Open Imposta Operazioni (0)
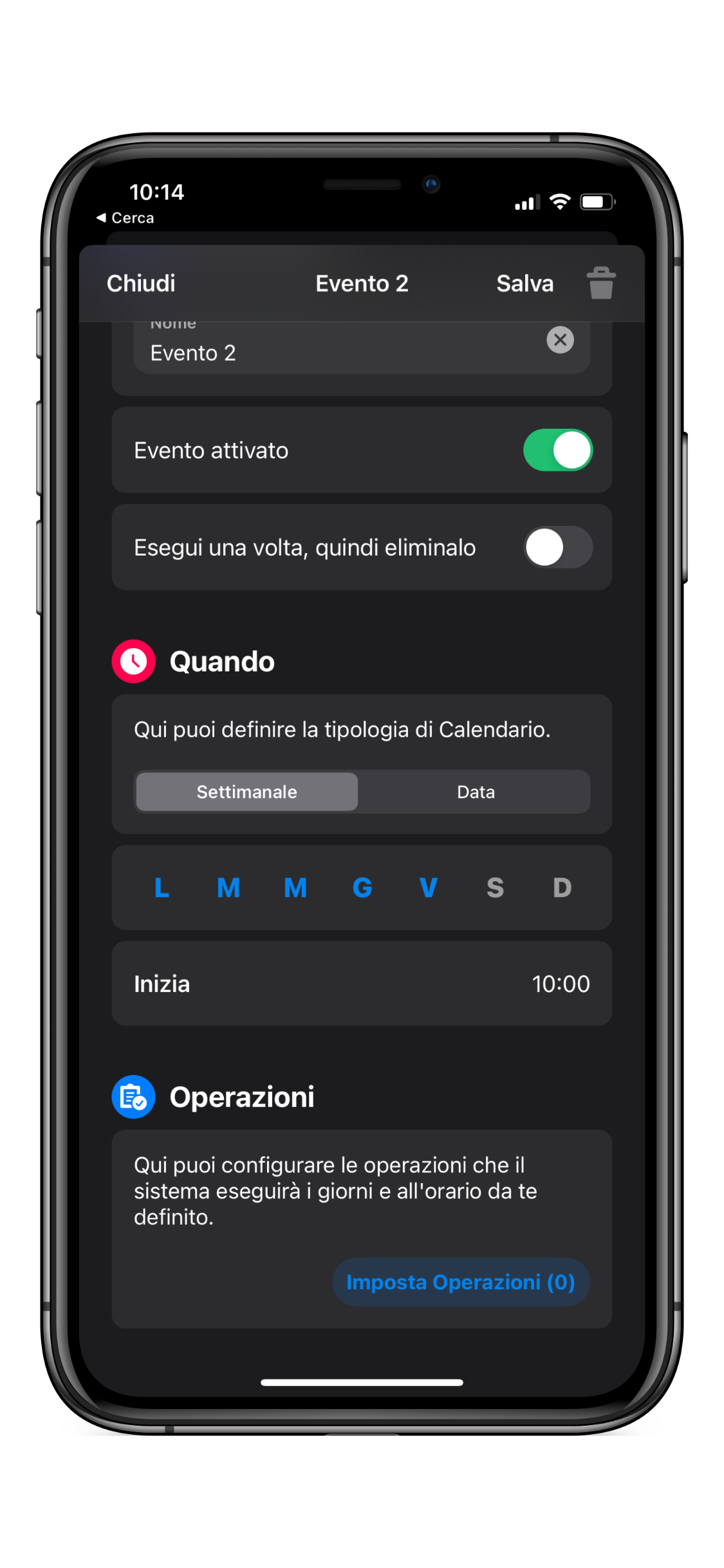This screenshot has width=724, height=1568. 461,1282
